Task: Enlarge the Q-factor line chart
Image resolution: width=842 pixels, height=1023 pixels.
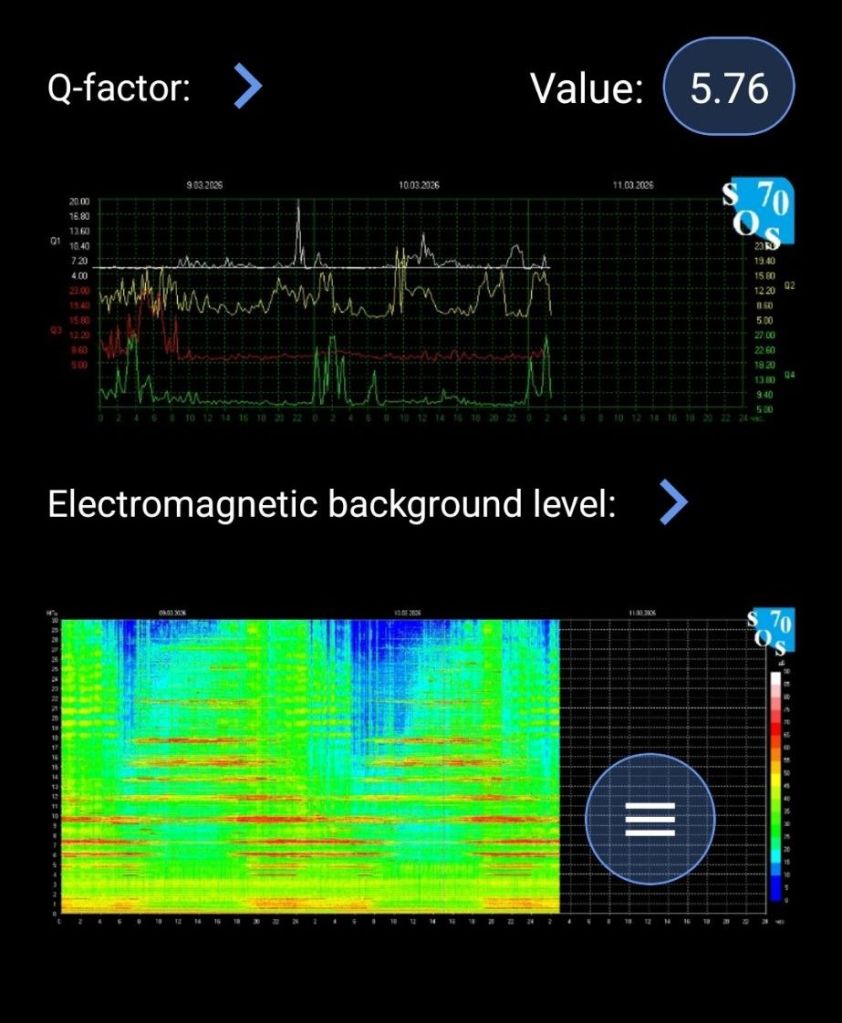Action: click(420, 305)
